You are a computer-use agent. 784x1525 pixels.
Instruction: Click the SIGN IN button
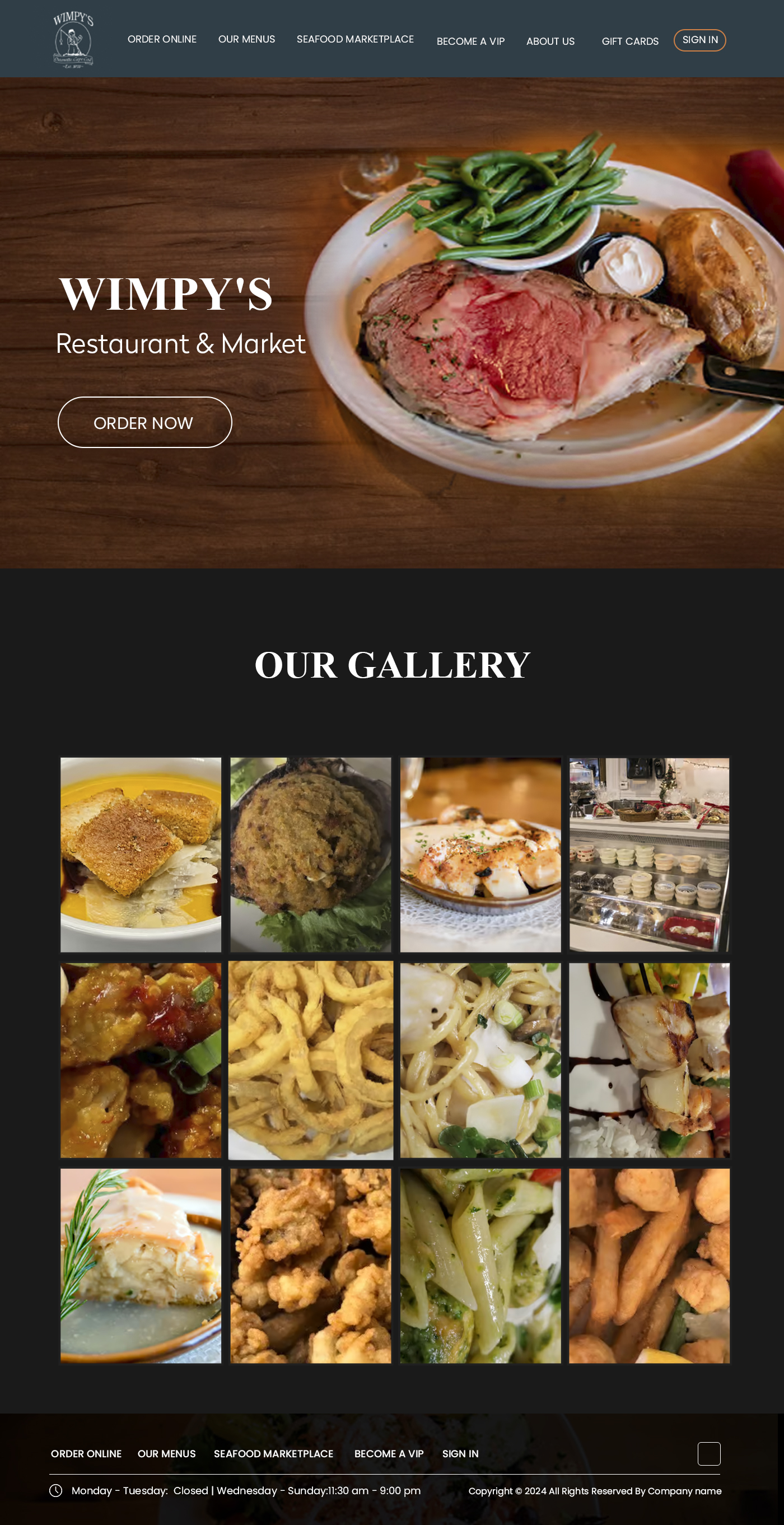(x=699, y=39)
